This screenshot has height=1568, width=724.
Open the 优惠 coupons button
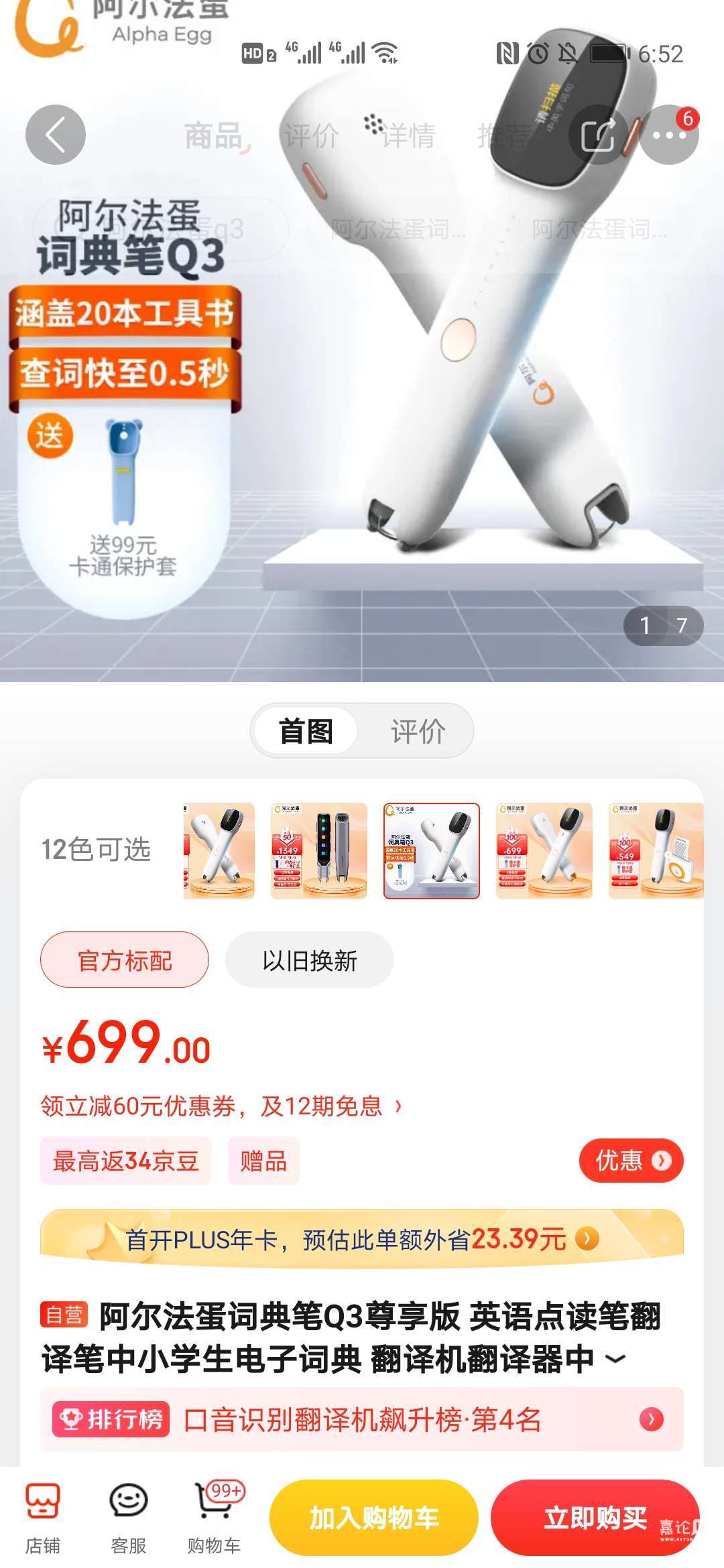tap(631, 1161)
